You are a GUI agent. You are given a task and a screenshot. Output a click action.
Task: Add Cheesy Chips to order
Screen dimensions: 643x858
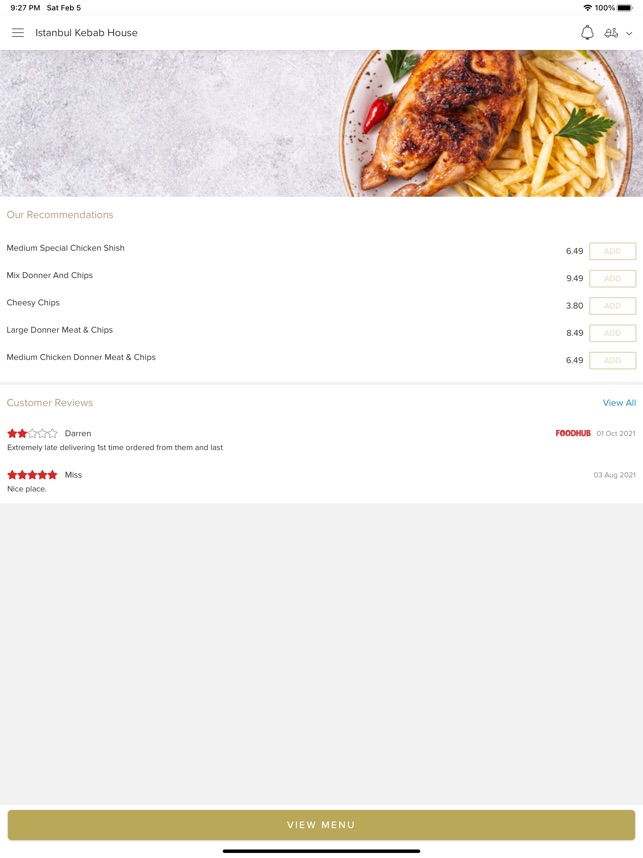[612, 306]
